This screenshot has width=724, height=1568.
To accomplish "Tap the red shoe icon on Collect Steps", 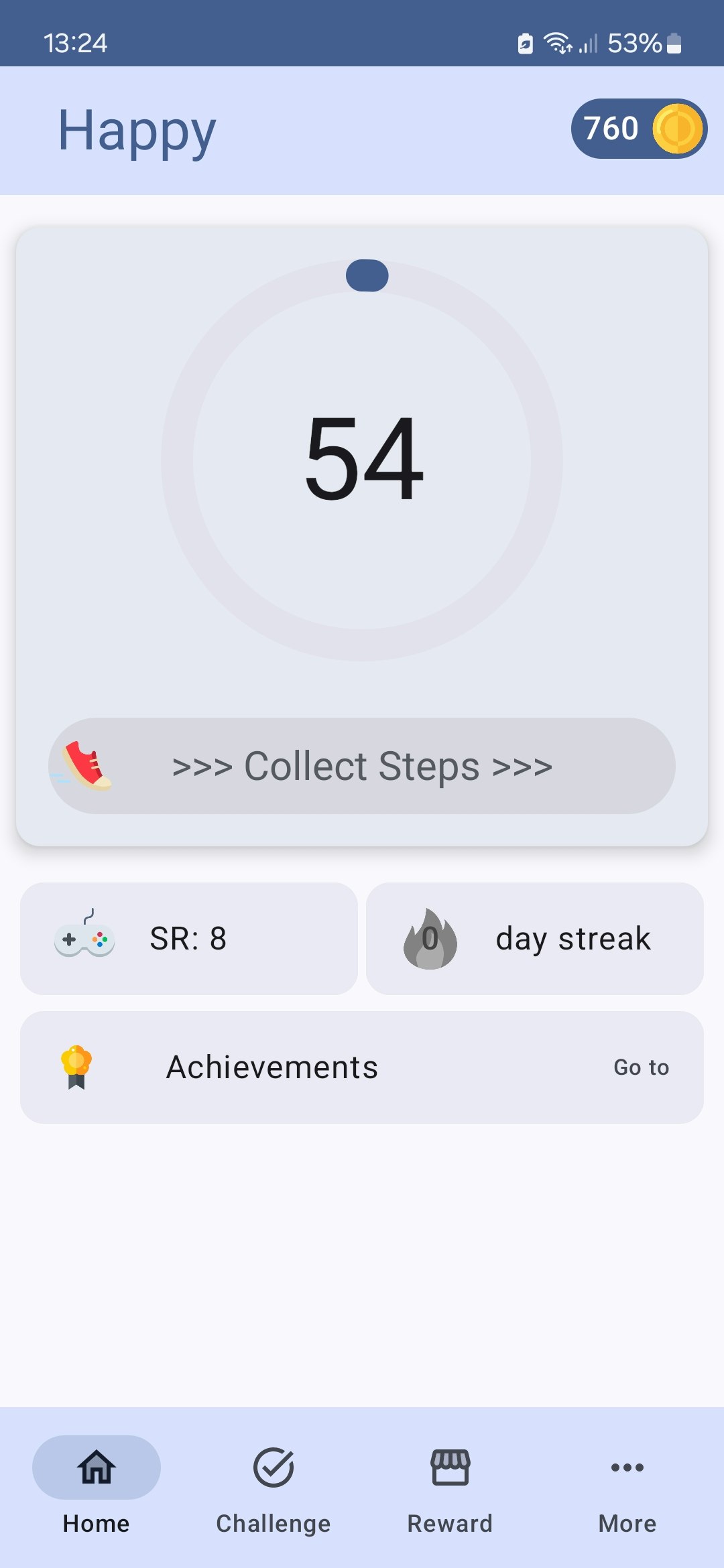I will tap(87, 767).
